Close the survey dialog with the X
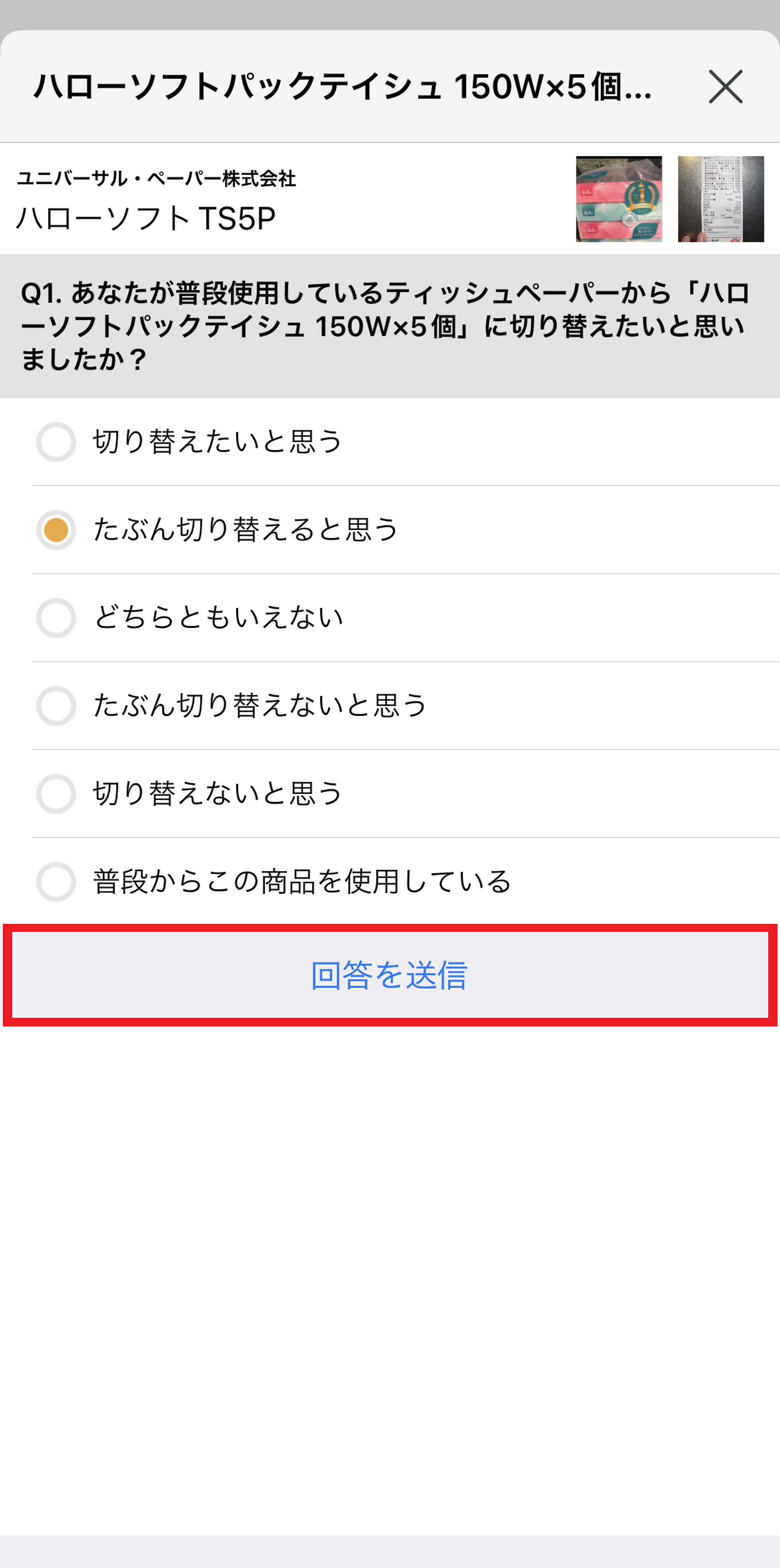Viewport: 780px width, 1568px height. [x=725, y=87]
